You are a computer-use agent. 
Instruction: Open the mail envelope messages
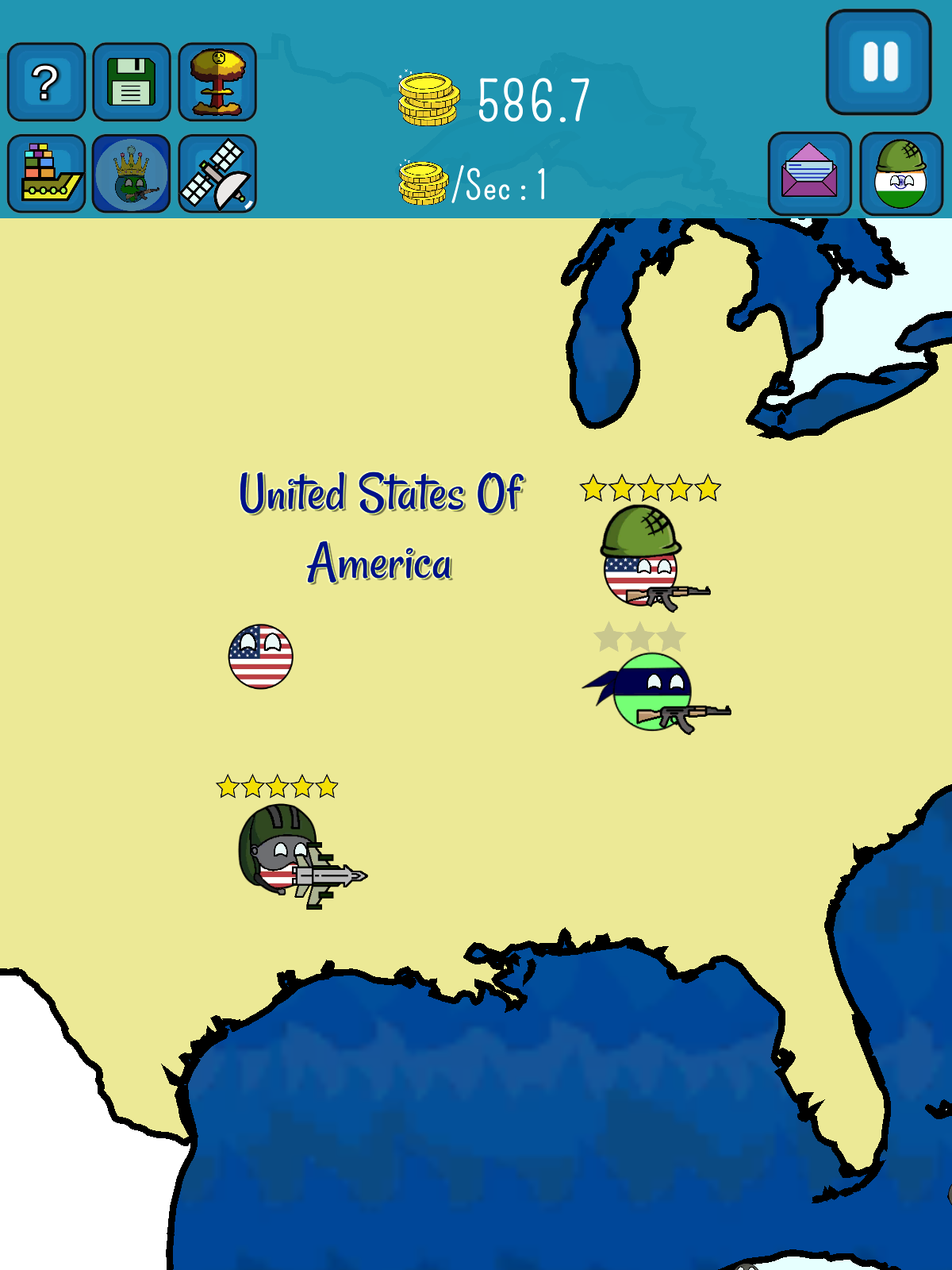810,174
